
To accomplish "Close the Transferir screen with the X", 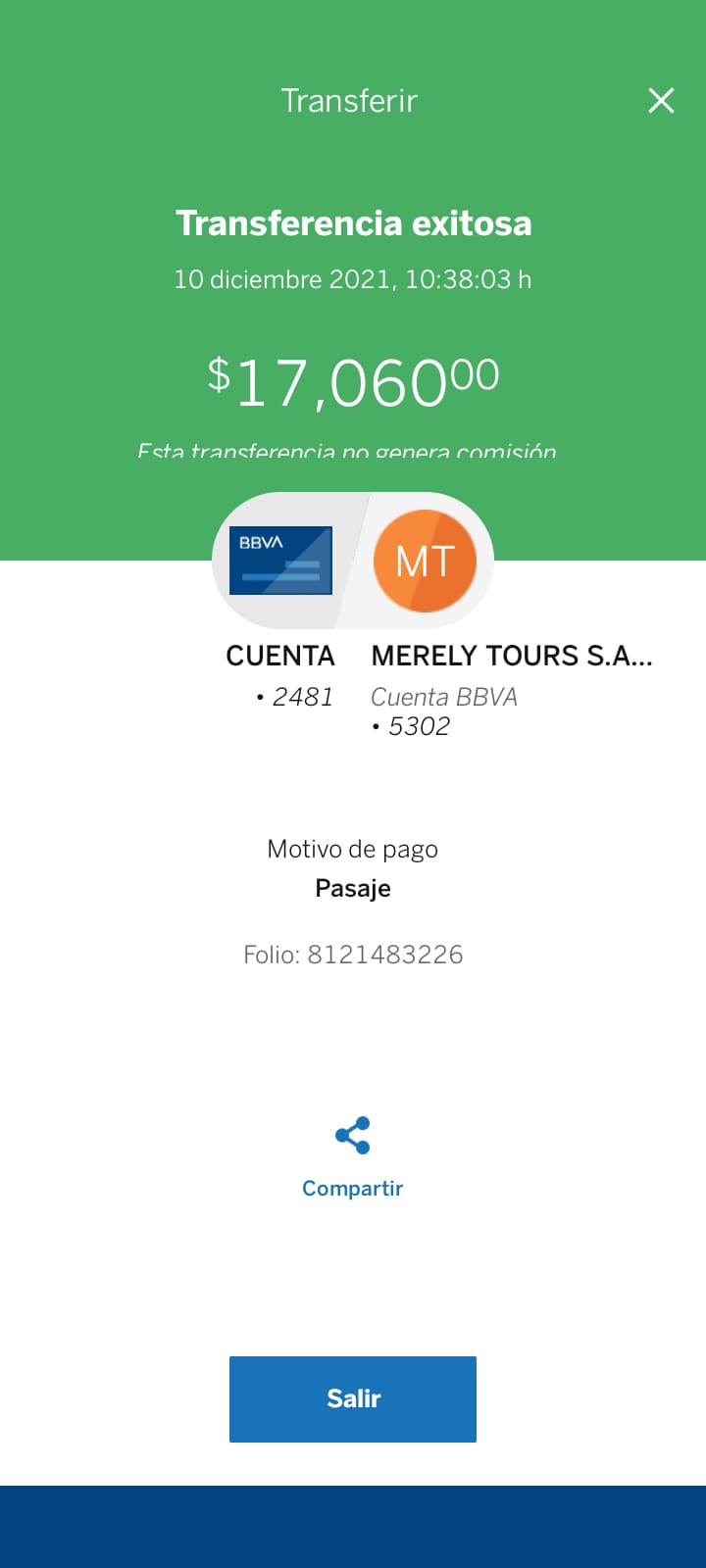I will click(x=661, y=100).
